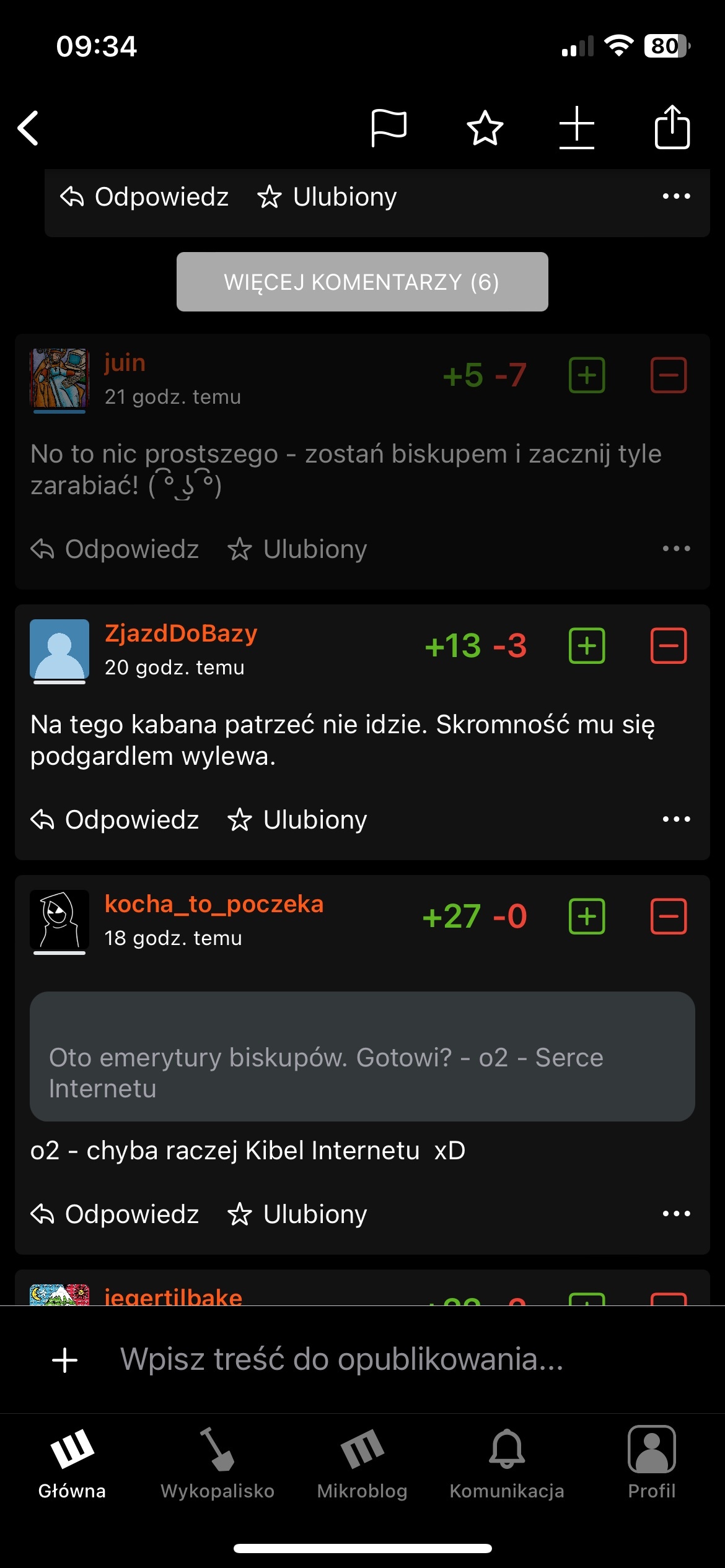Go back using the top arrow
Image resolution: width=725 pixels, height=1568 pixels.
(29, 128)
